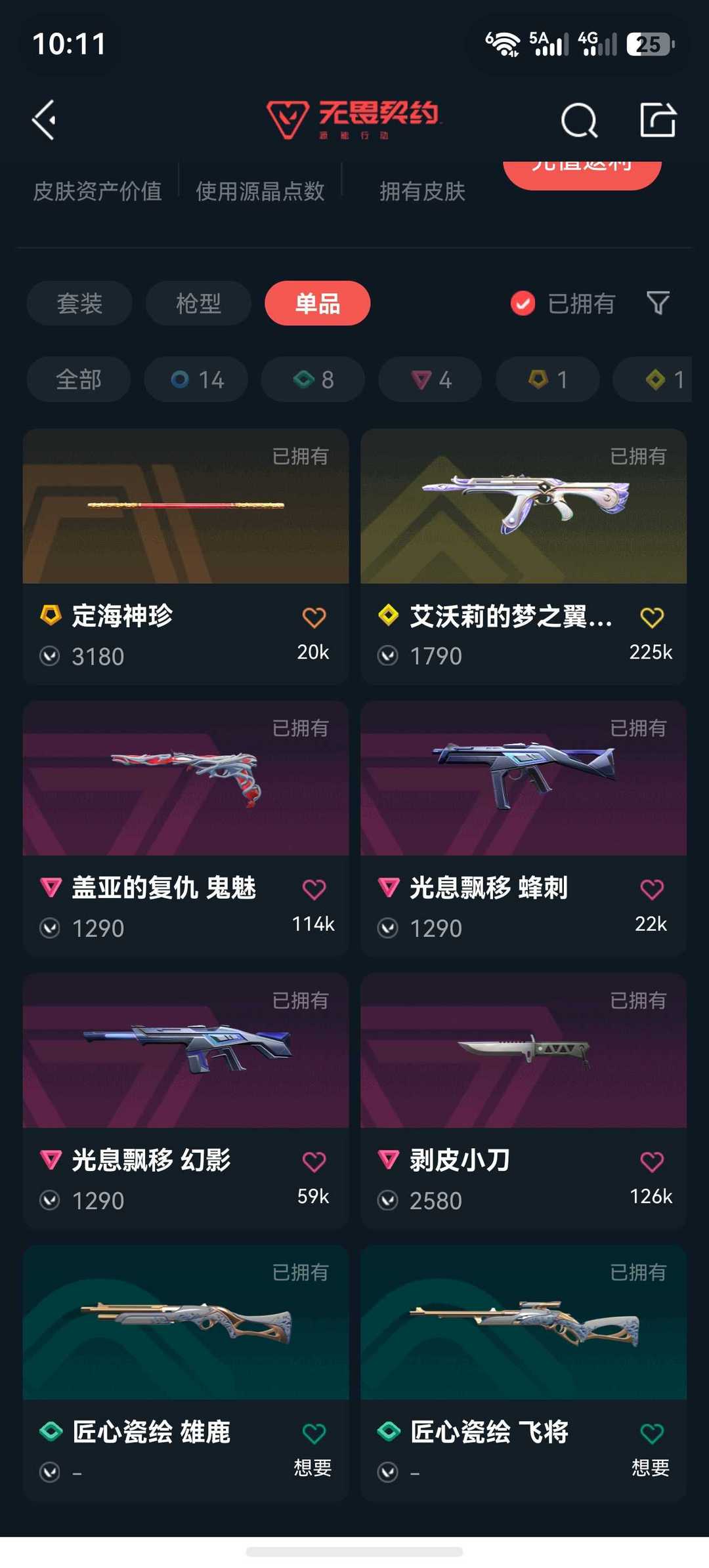The height and width of the screenshot is (1568, 709).
Task: Mark 匠心瓷绘 雄鹿 as wanted
Action: (314, 1434)
